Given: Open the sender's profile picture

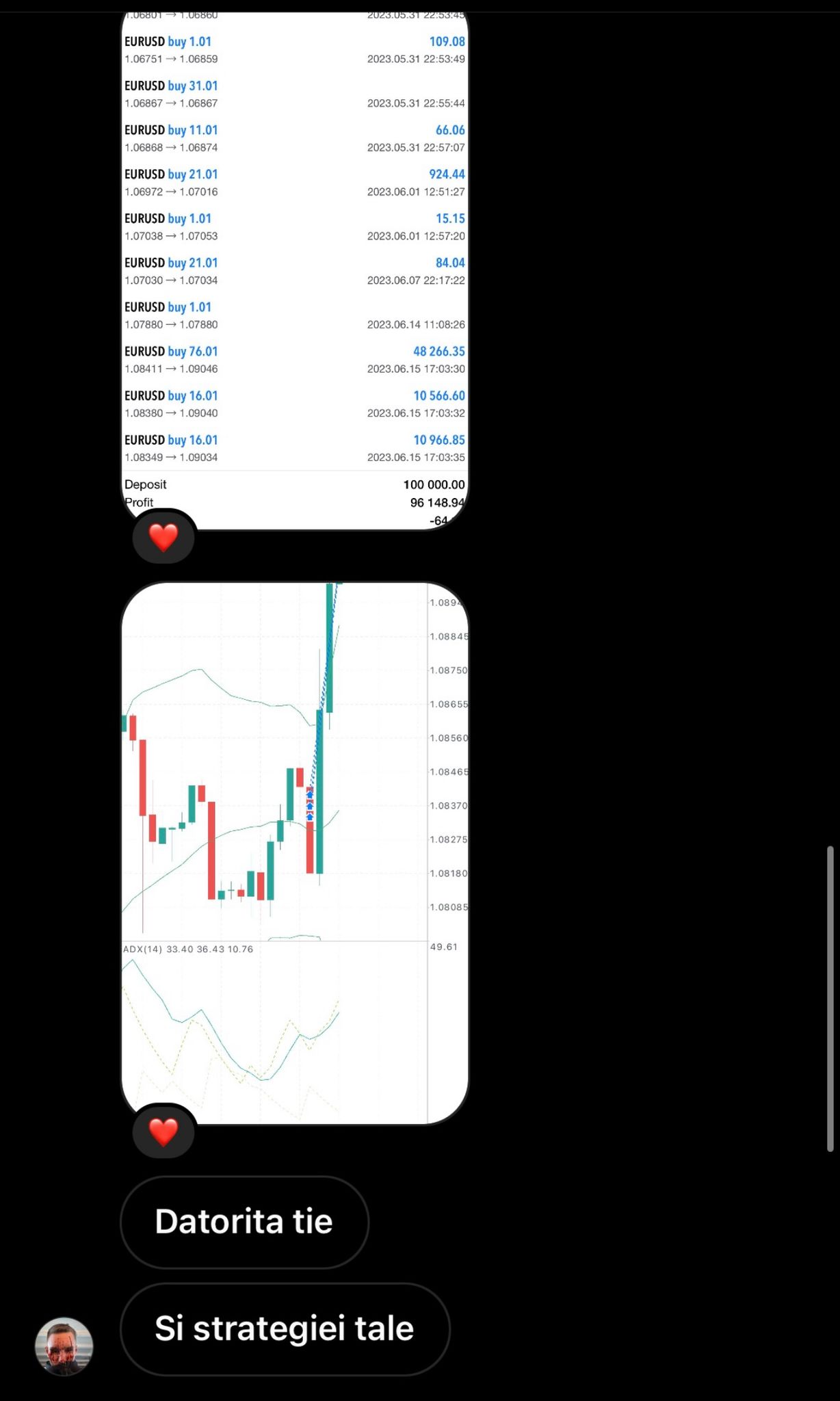Looking at the screenshot, I should 64,1346.
